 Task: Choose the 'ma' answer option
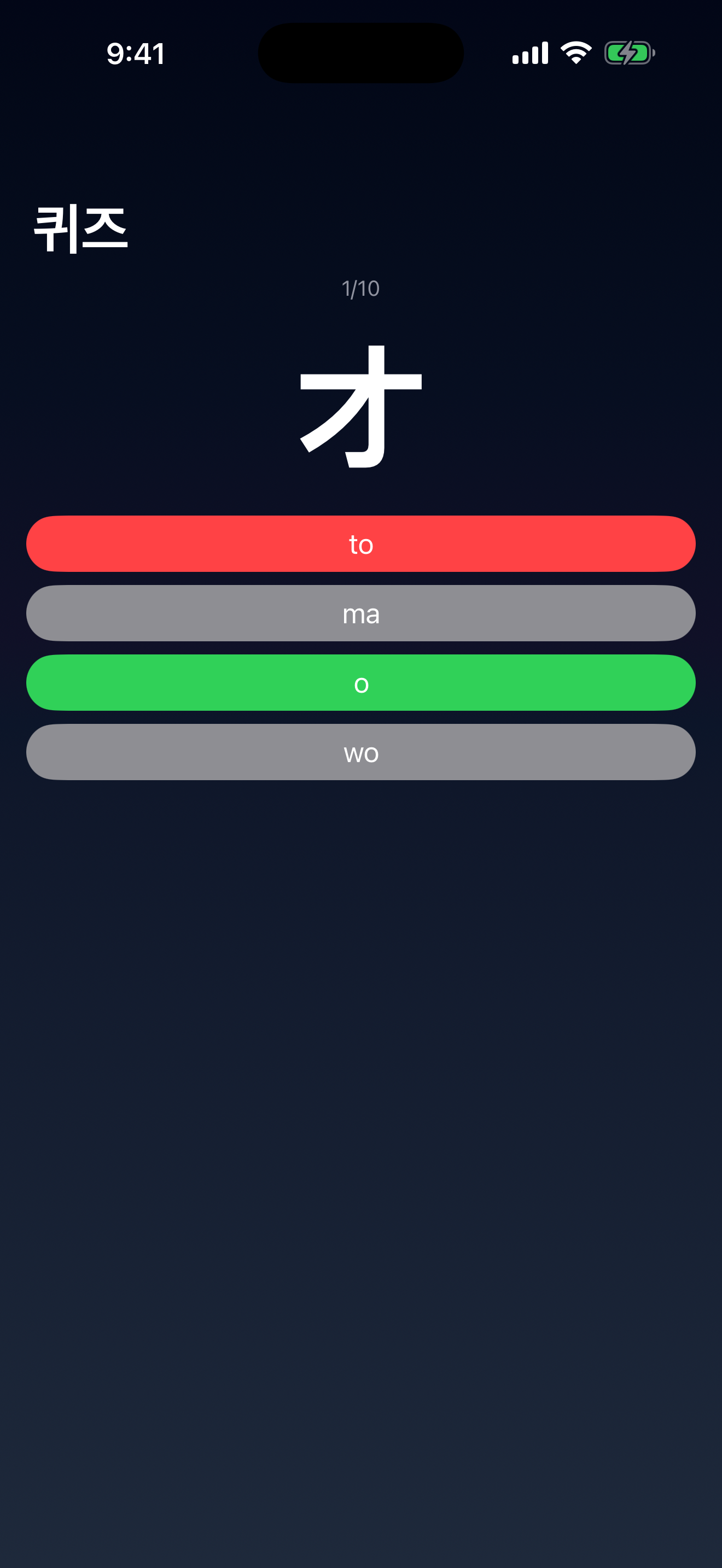coord(361,613)
